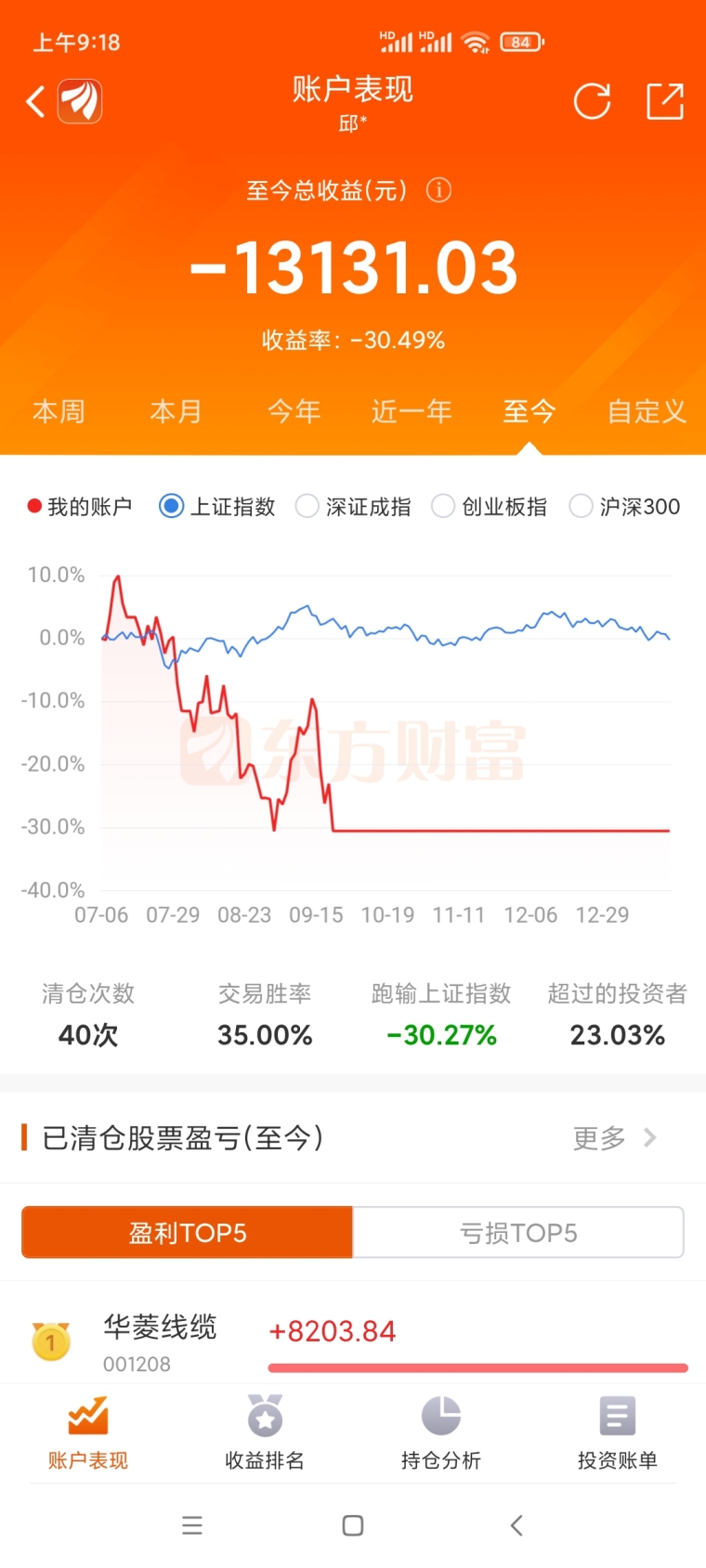Select the 创业板指 comparison option
Screen dimensions: 706x1568
(x=490, y=507)
